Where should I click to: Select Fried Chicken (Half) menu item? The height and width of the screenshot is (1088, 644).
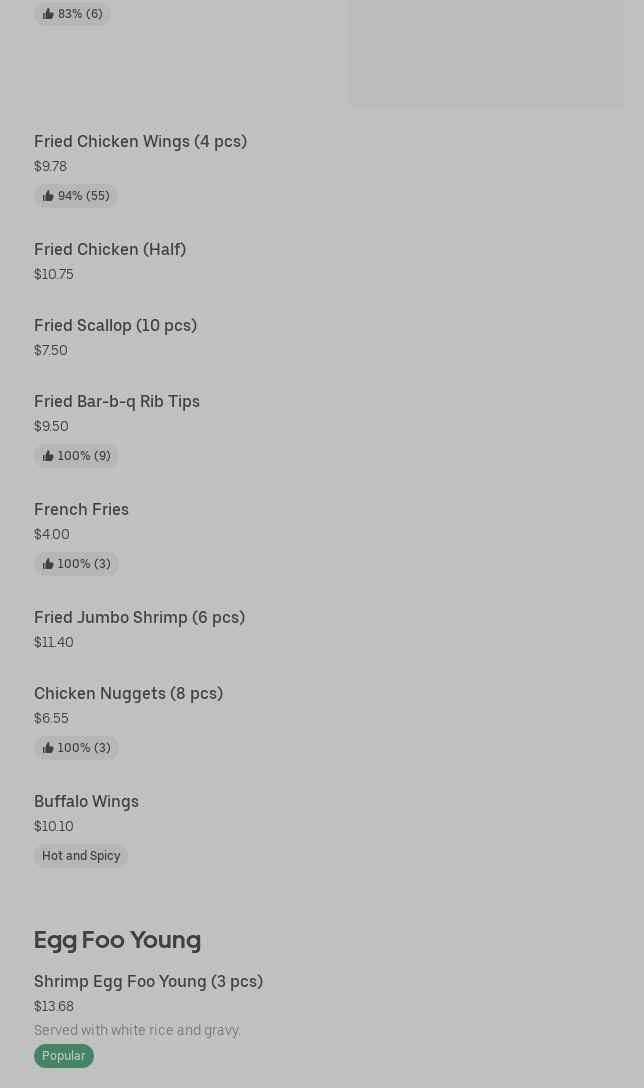[x=110, y=250]
